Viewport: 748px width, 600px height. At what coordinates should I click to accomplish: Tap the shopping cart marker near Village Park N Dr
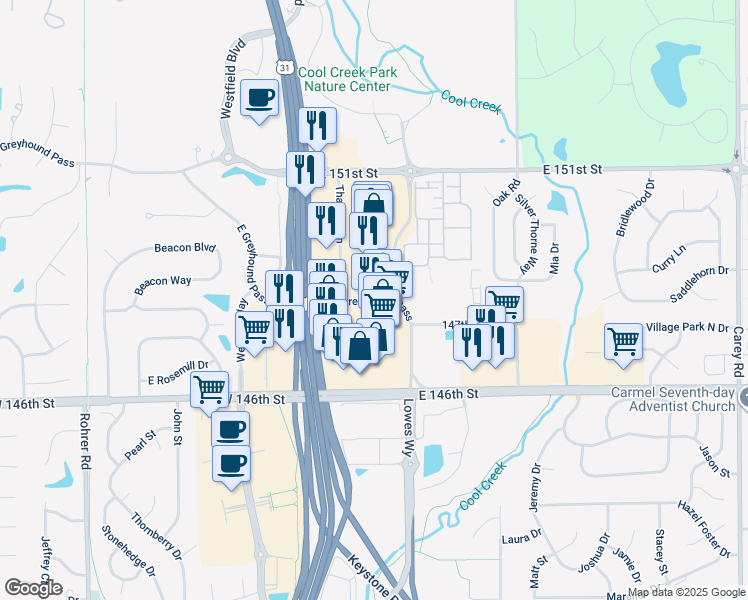[623, 340]
